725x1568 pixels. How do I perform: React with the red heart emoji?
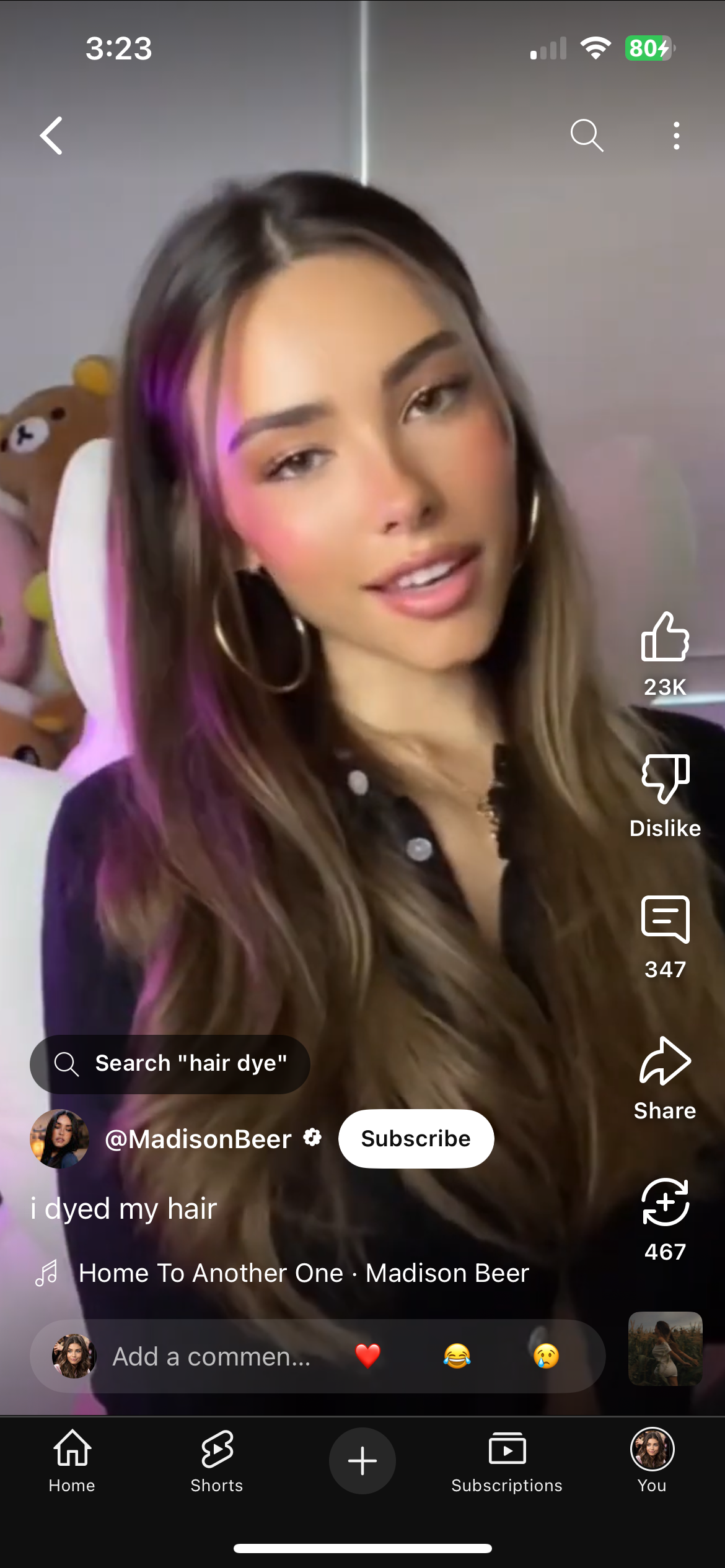pos(367,1356)
